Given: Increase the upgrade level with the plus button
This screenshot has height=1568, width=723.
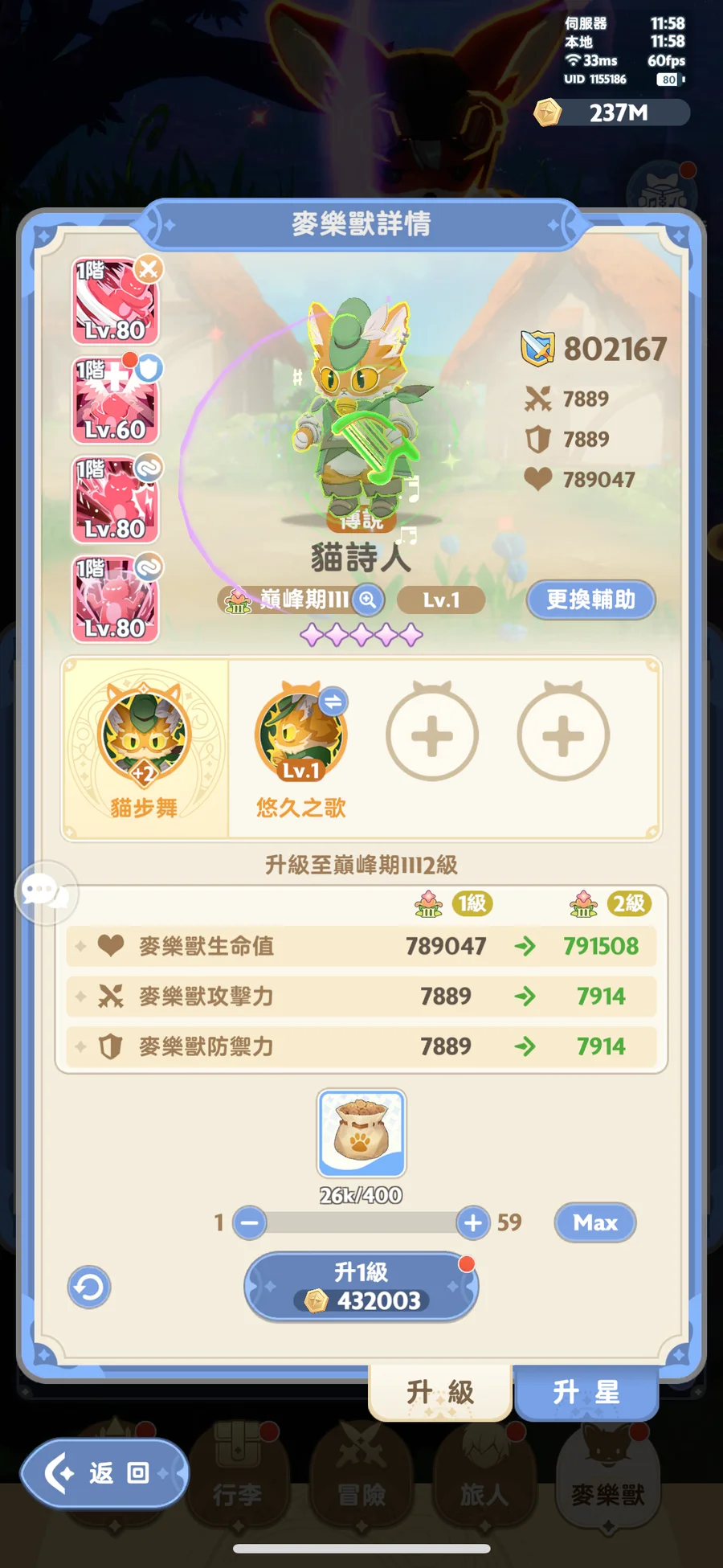Looking at the screenshot, I should 473,1222.
